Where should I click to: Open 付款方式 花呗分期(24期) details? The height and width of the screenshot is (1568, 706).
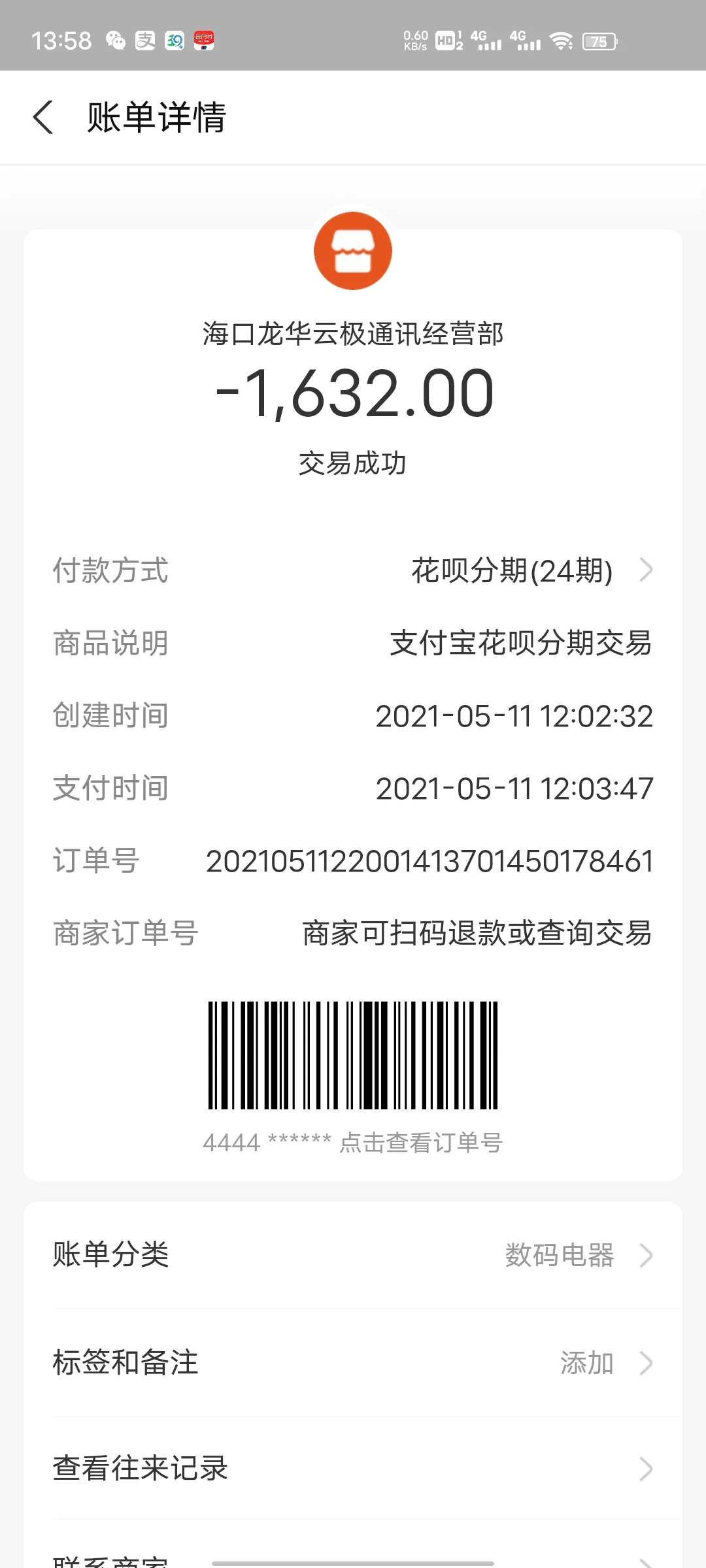pos(529,570)
